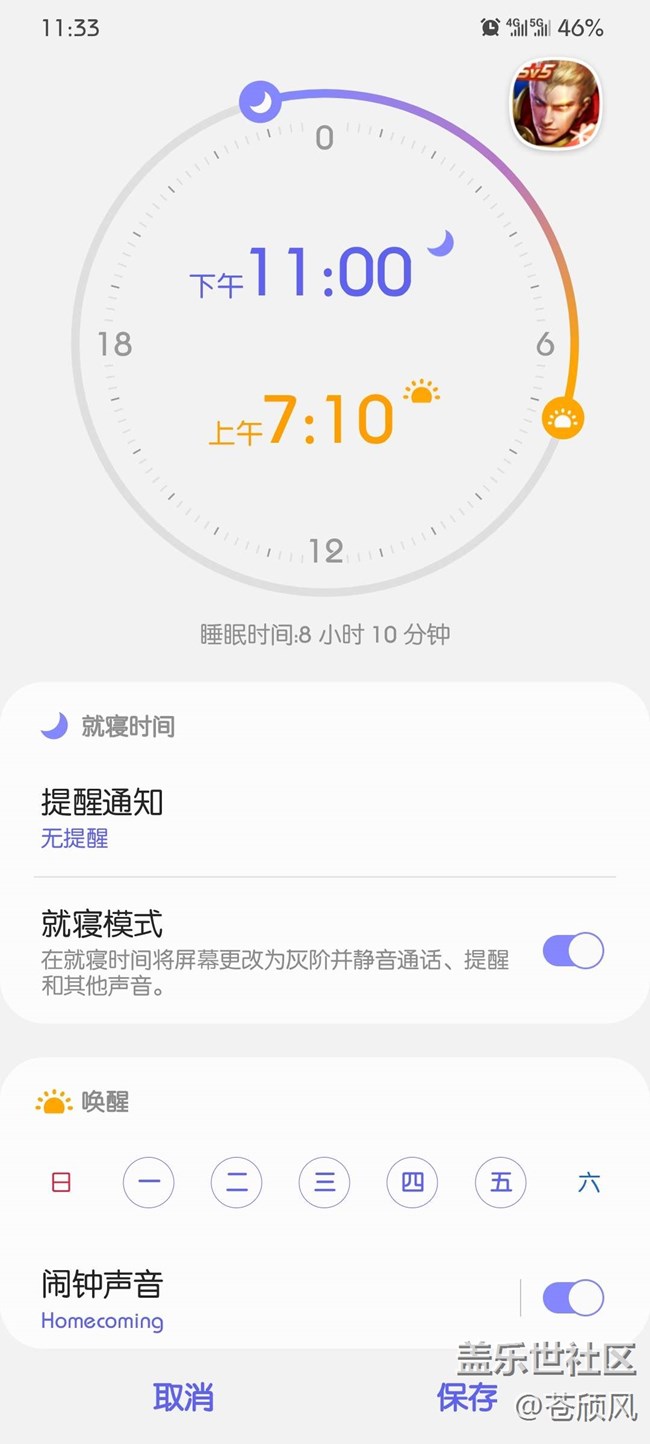Open the floating game icon shortcut
650x1444 pixels.
click(556, 104)
